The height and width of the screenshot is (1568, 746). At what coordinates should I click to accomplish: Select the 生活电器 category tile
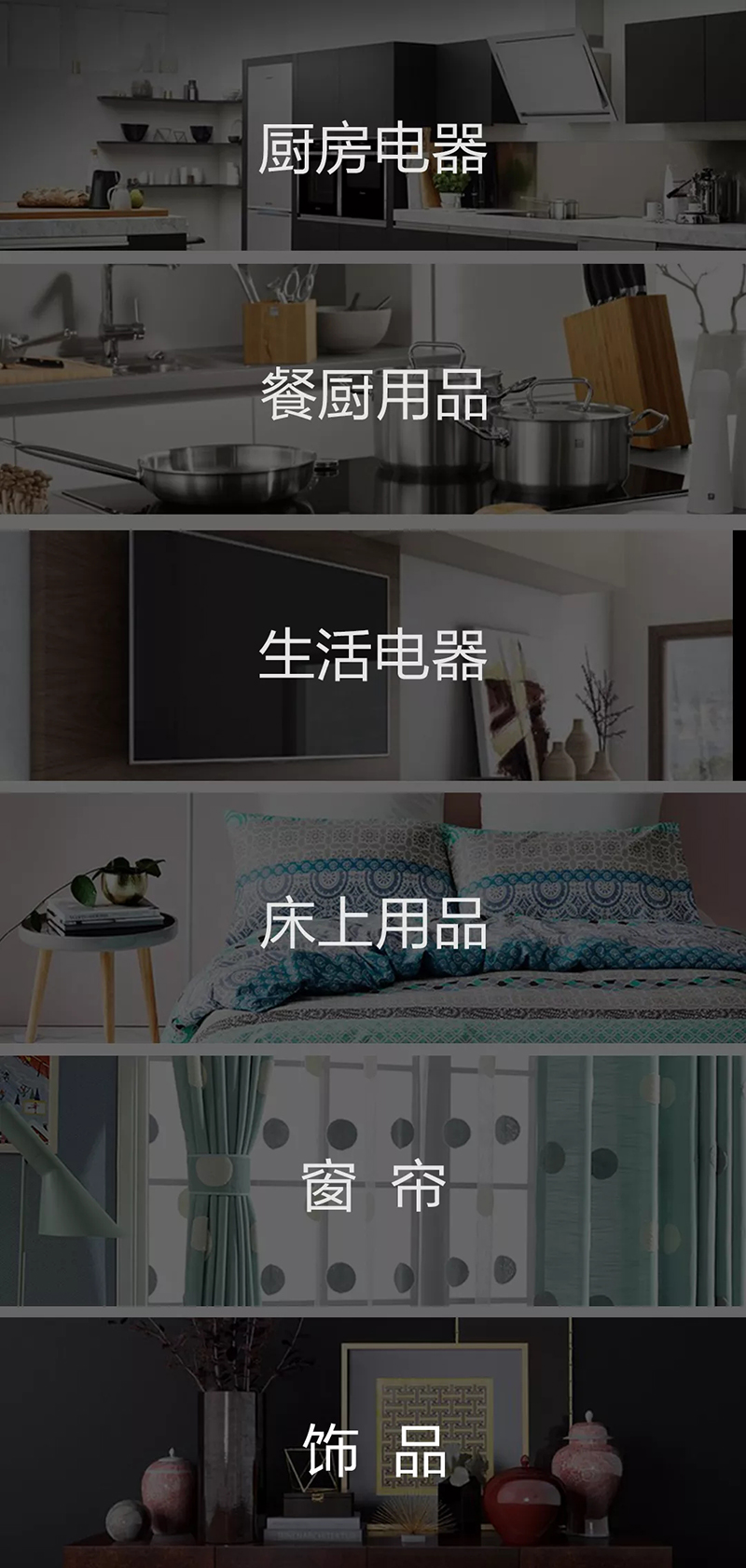point(373,654)
